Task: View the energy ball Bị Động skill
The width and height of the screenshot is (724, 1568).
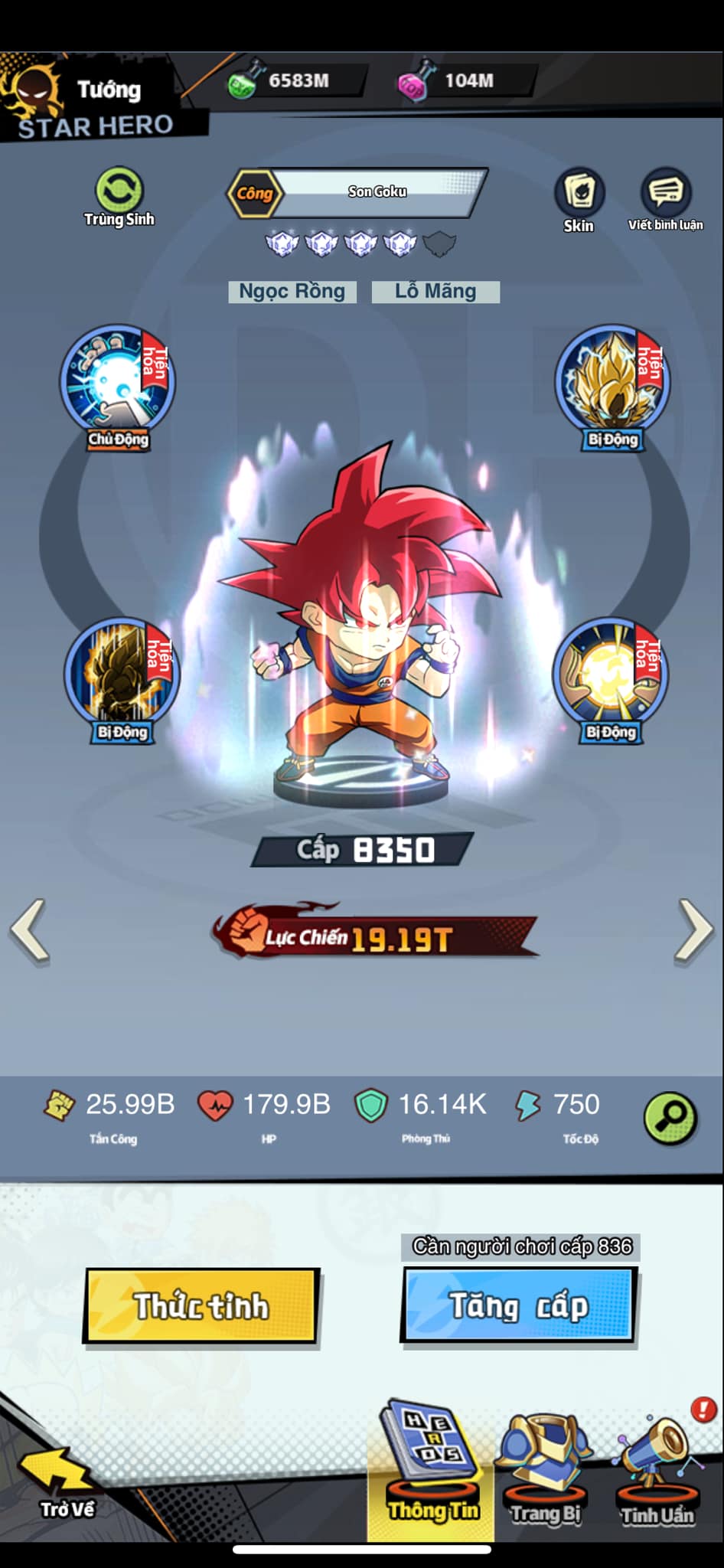Action: (x=610, y=674)
